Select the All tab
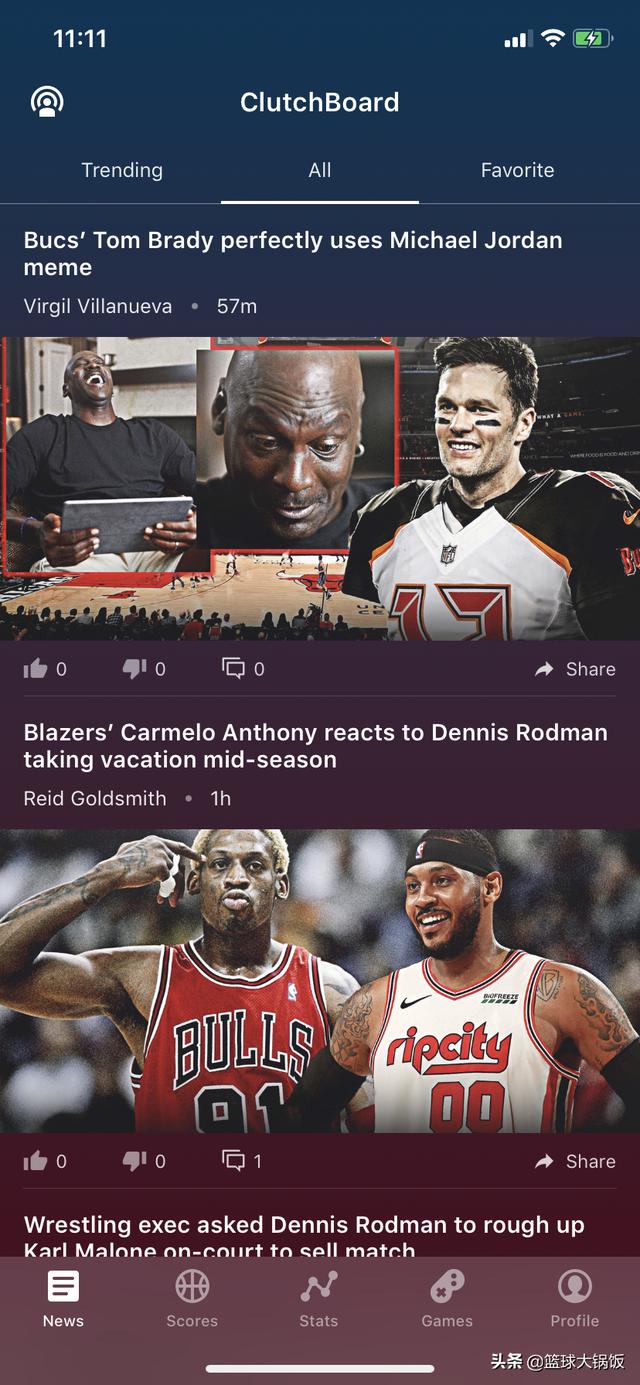The height and width of the screenshot is (1385, 640). click(x=320, y=170)
